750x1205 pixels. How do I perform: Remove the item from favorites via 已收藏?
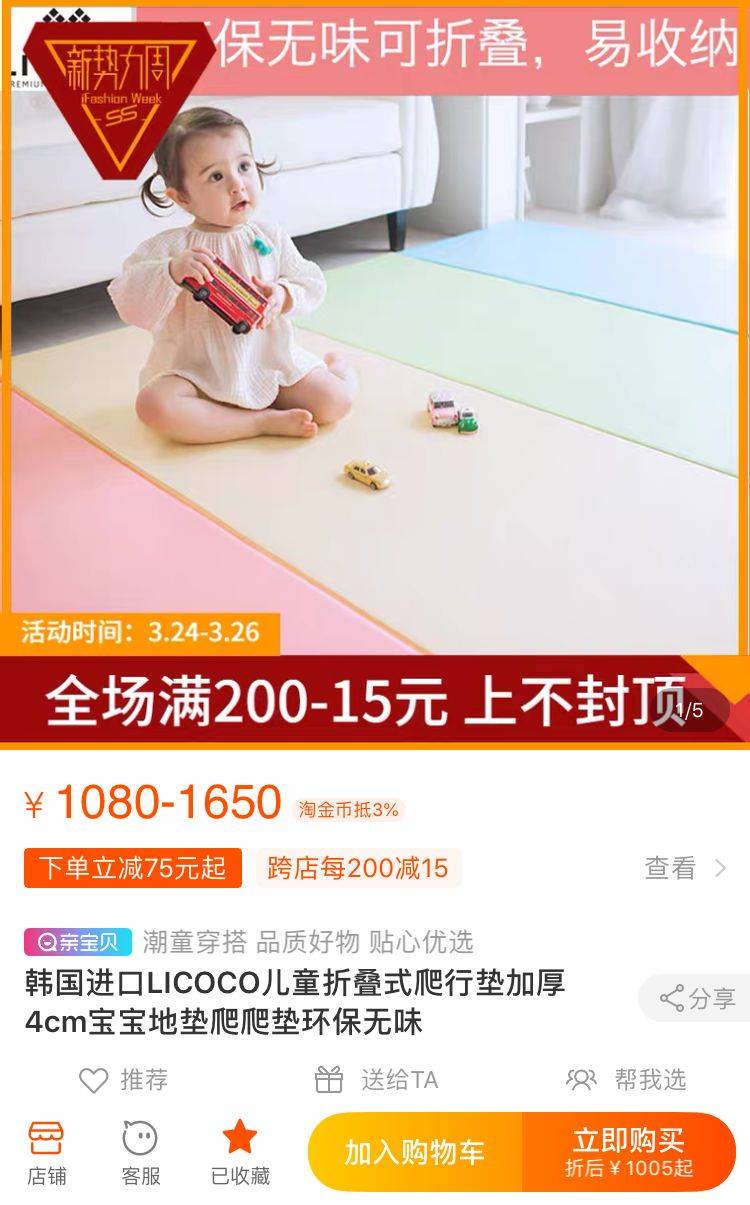(240, 1152)
